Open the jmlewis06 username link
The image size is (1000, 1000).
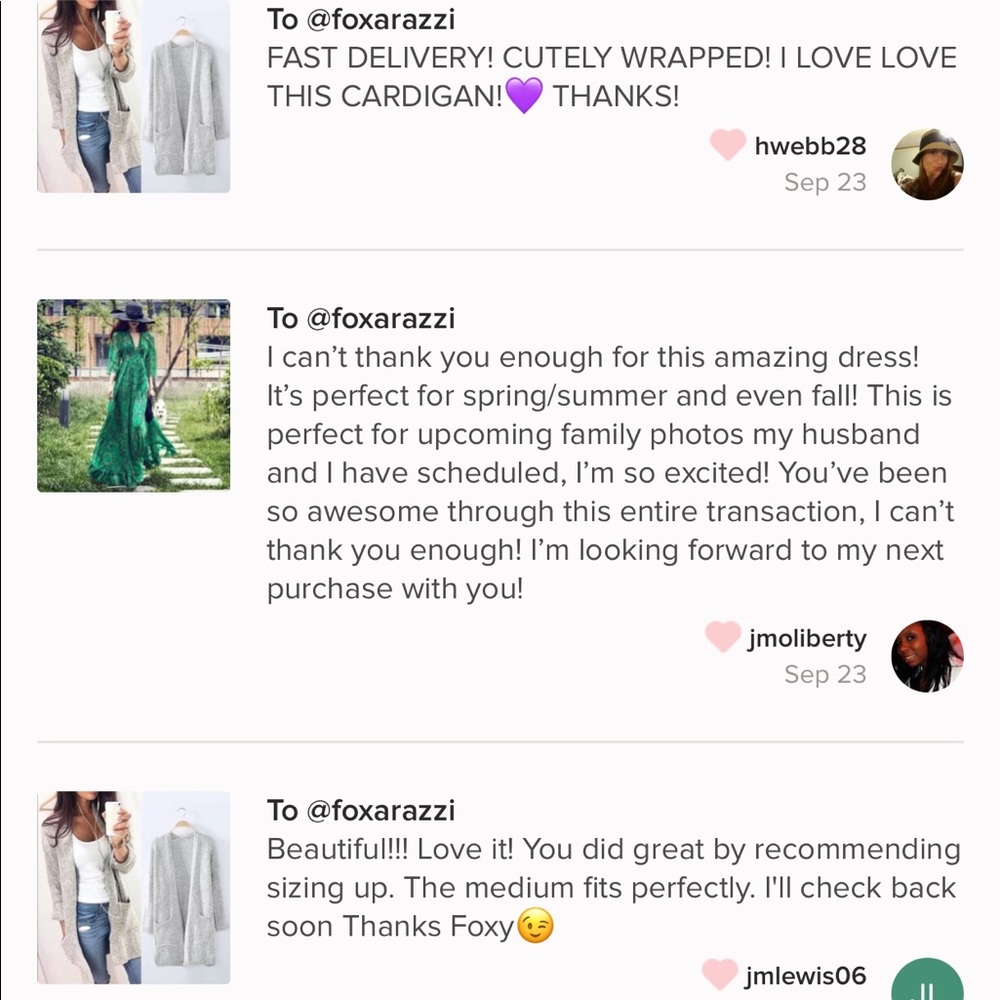coord(805,975)
